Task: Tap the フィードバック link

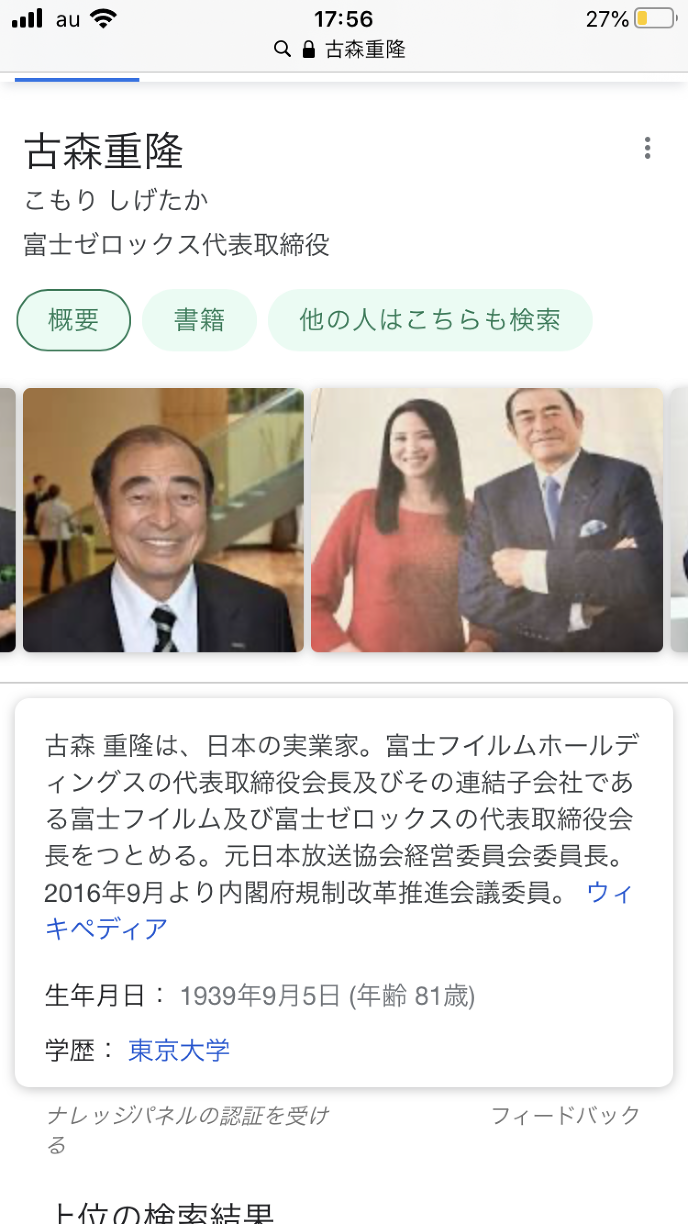Action: tap(565, 1116)
